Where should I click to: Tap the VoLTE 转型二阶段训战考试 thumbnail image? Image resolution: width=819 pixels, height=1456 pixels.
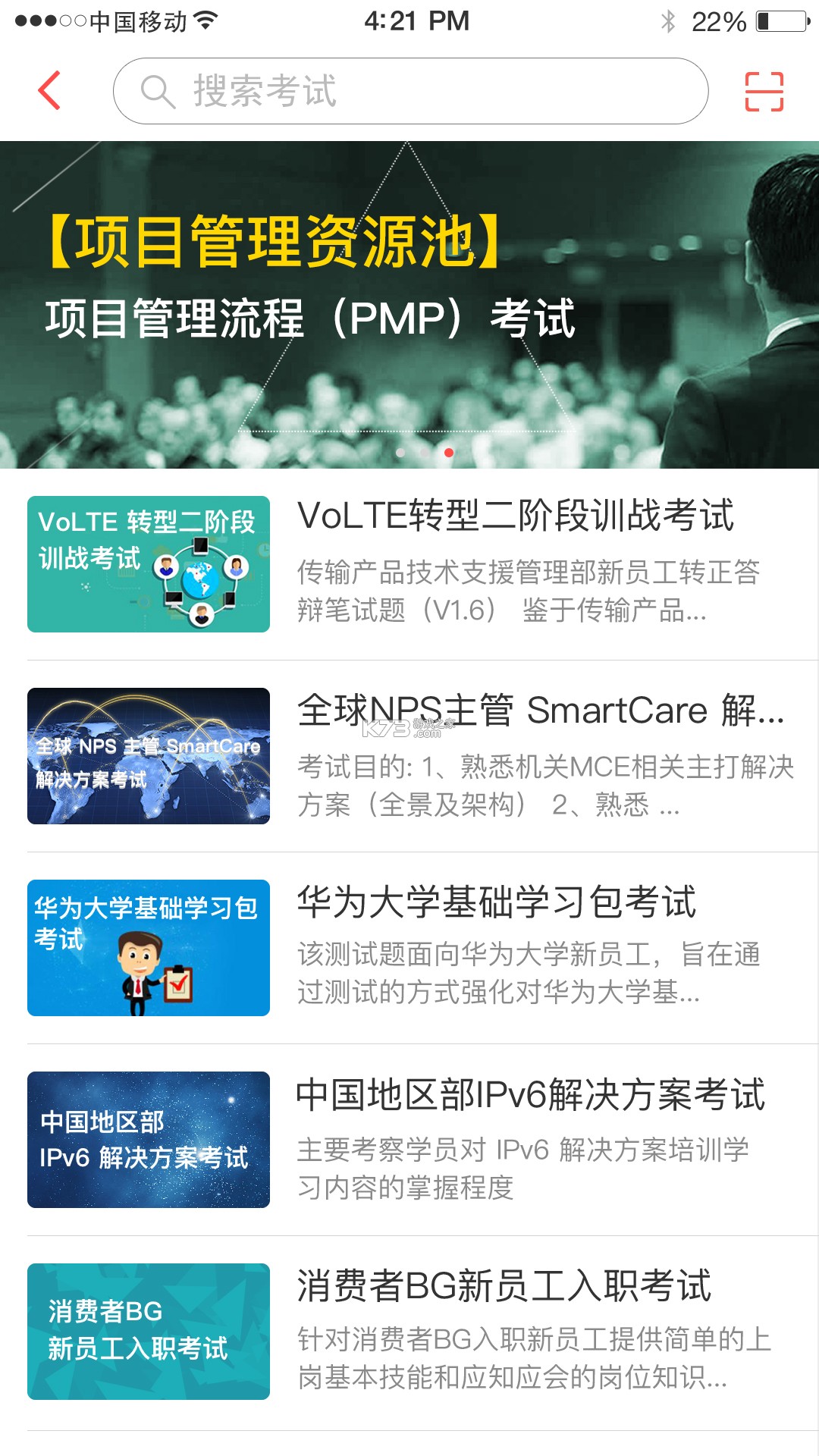click(149, 563)
